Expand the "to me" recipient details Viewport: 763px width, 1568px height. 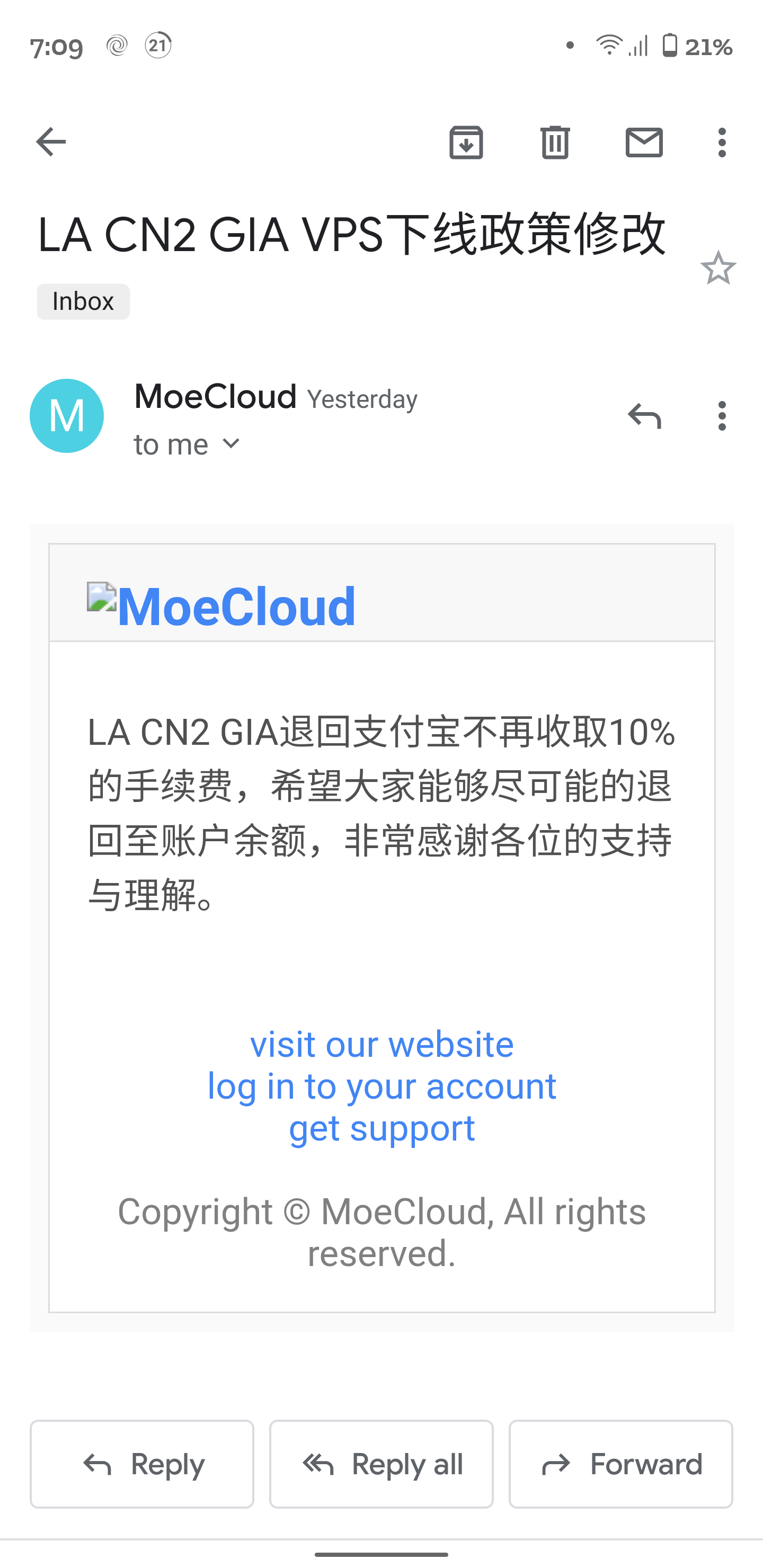232,444
